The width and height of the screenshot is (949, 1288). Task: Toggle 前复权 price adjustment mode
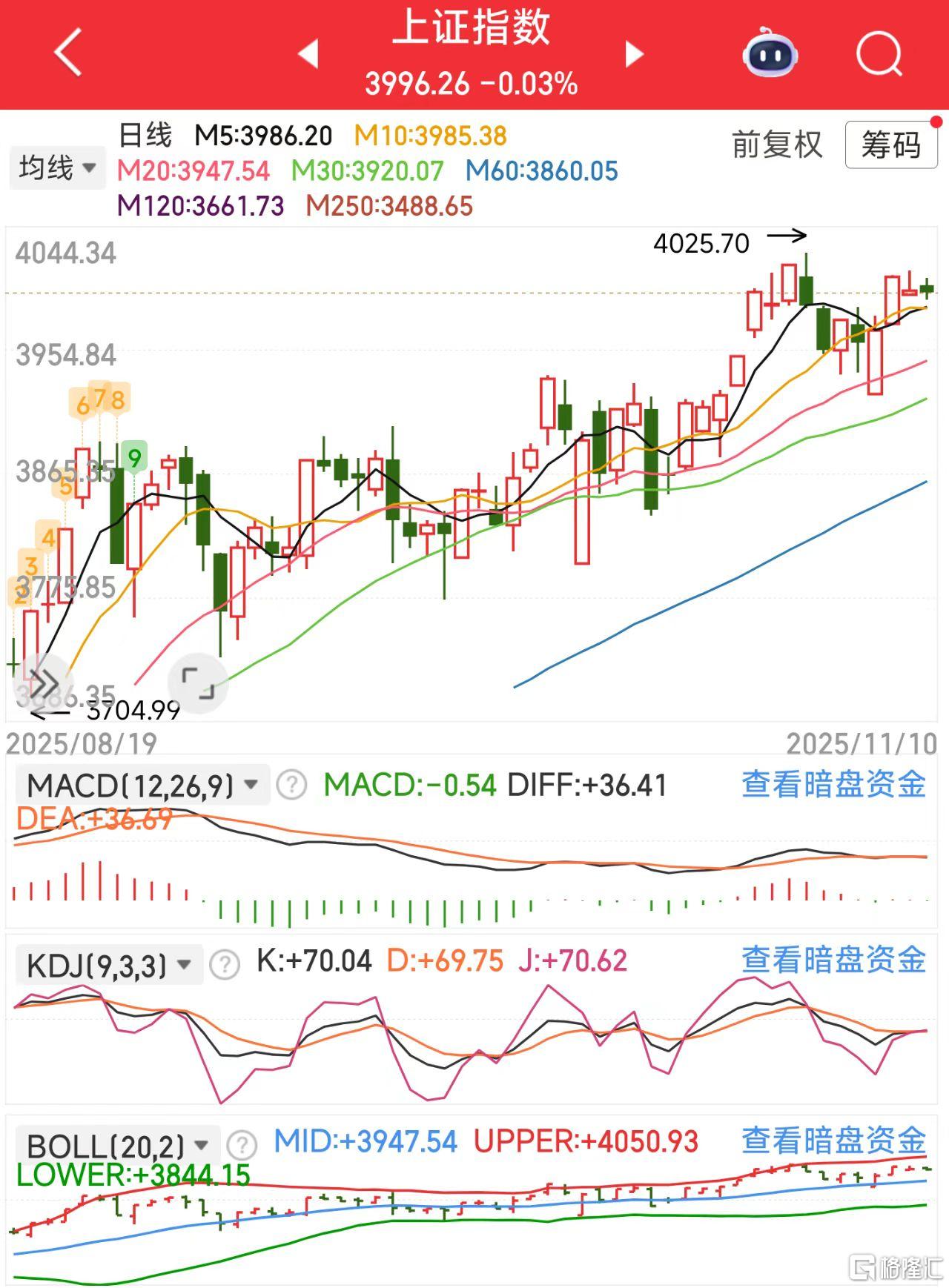tap(775, 146)
